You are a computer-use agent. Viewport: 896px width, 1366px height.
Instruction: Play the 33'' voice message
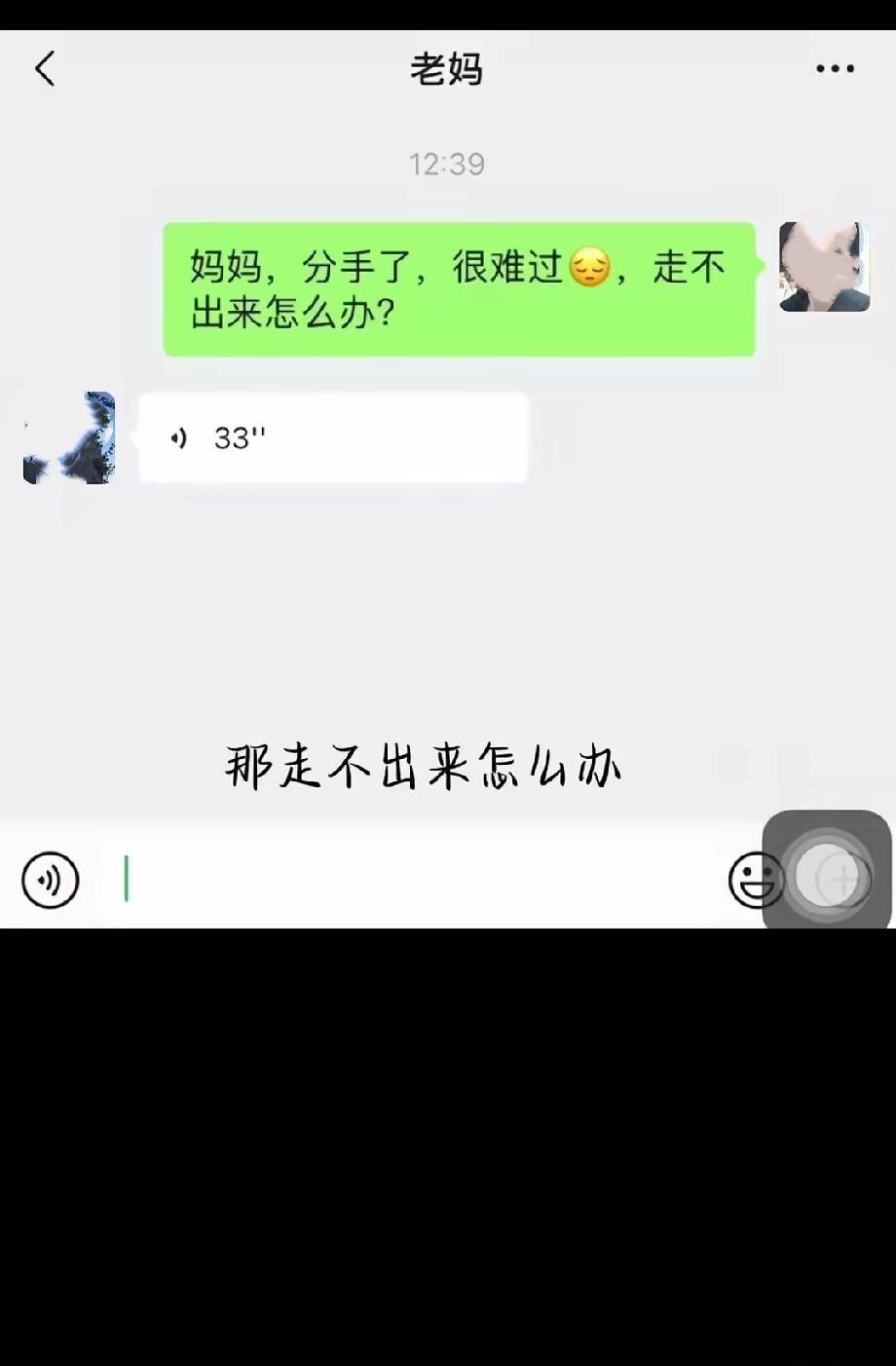(x=332, y=438)
